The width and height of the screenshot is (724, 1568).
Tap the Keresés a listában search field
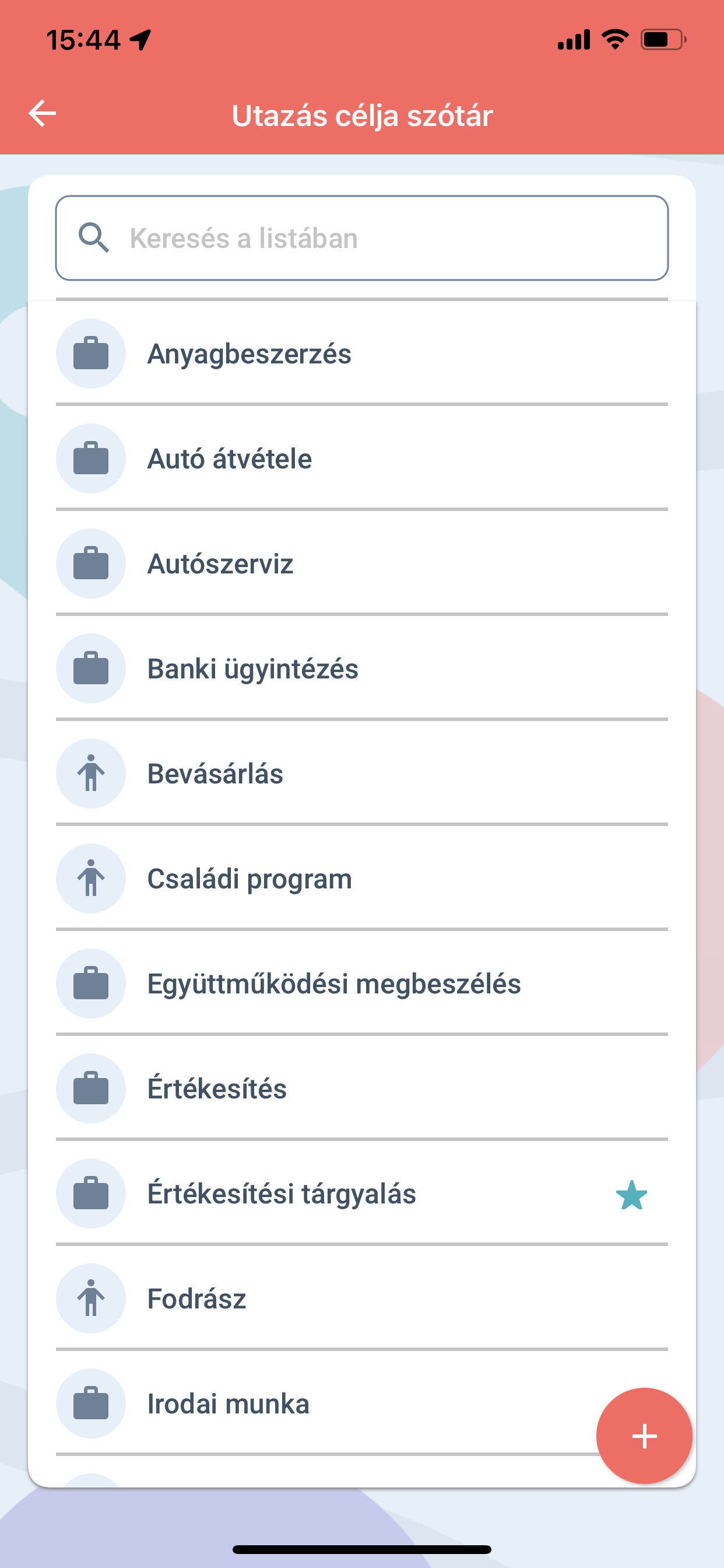click(362, 238)
